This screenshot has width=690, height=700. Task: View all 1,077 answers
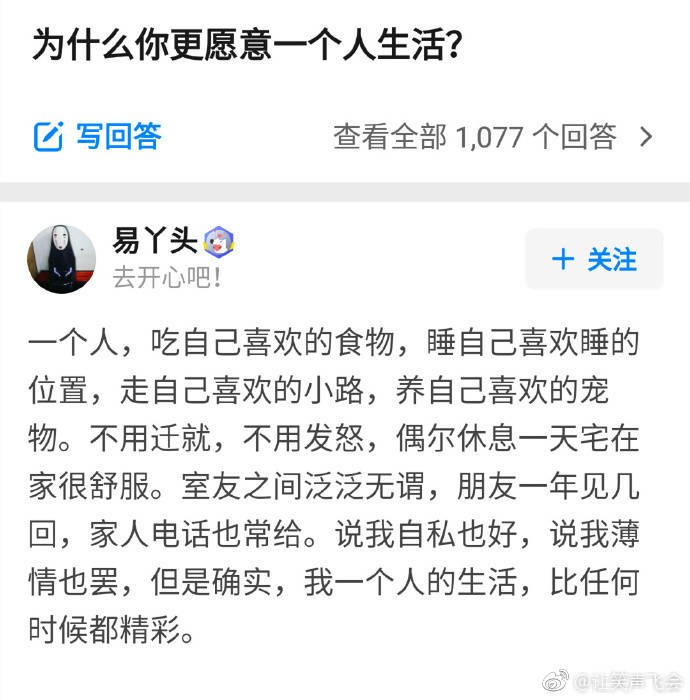[x=492, y=137]
